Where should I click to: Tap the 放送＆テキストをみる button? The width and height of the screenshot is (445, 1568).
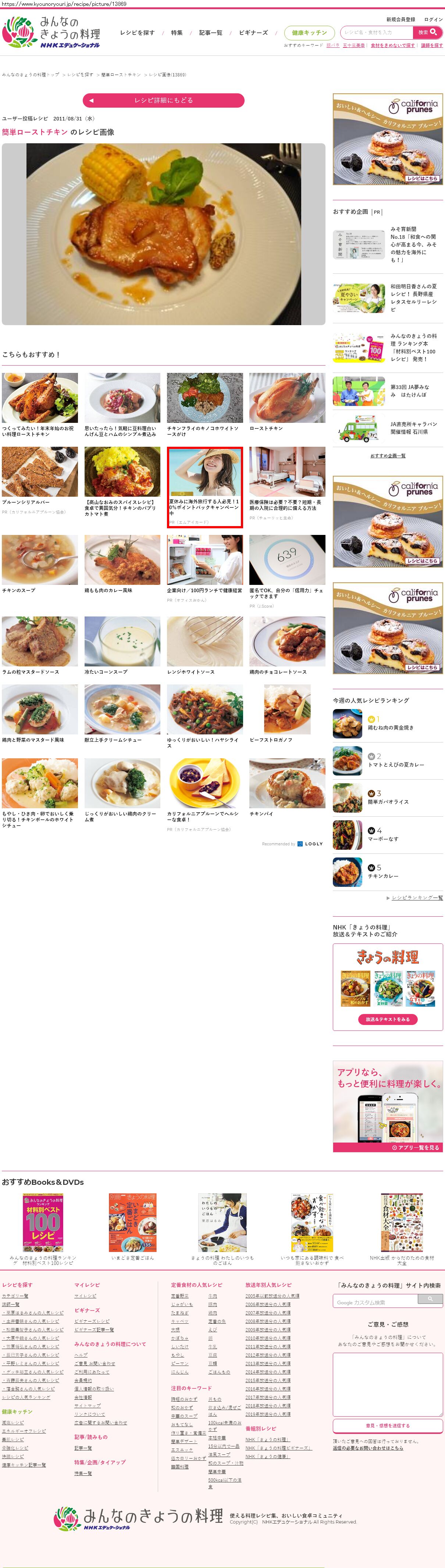coord(388,1019)
